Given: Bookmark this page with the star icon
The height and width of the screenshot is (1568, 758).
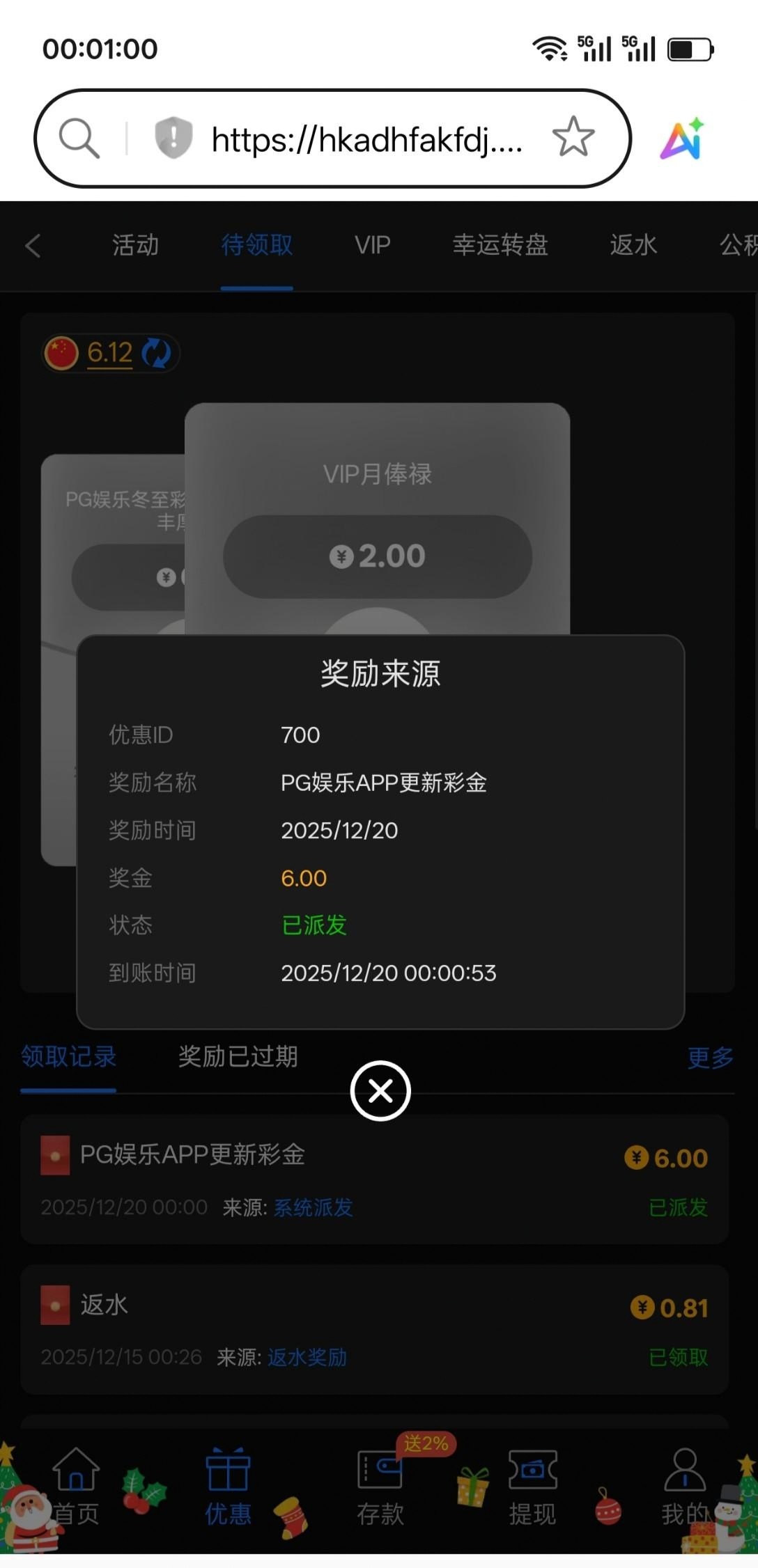Looking at the screenshot, I should pyautogui.click(x=573, y=137).
